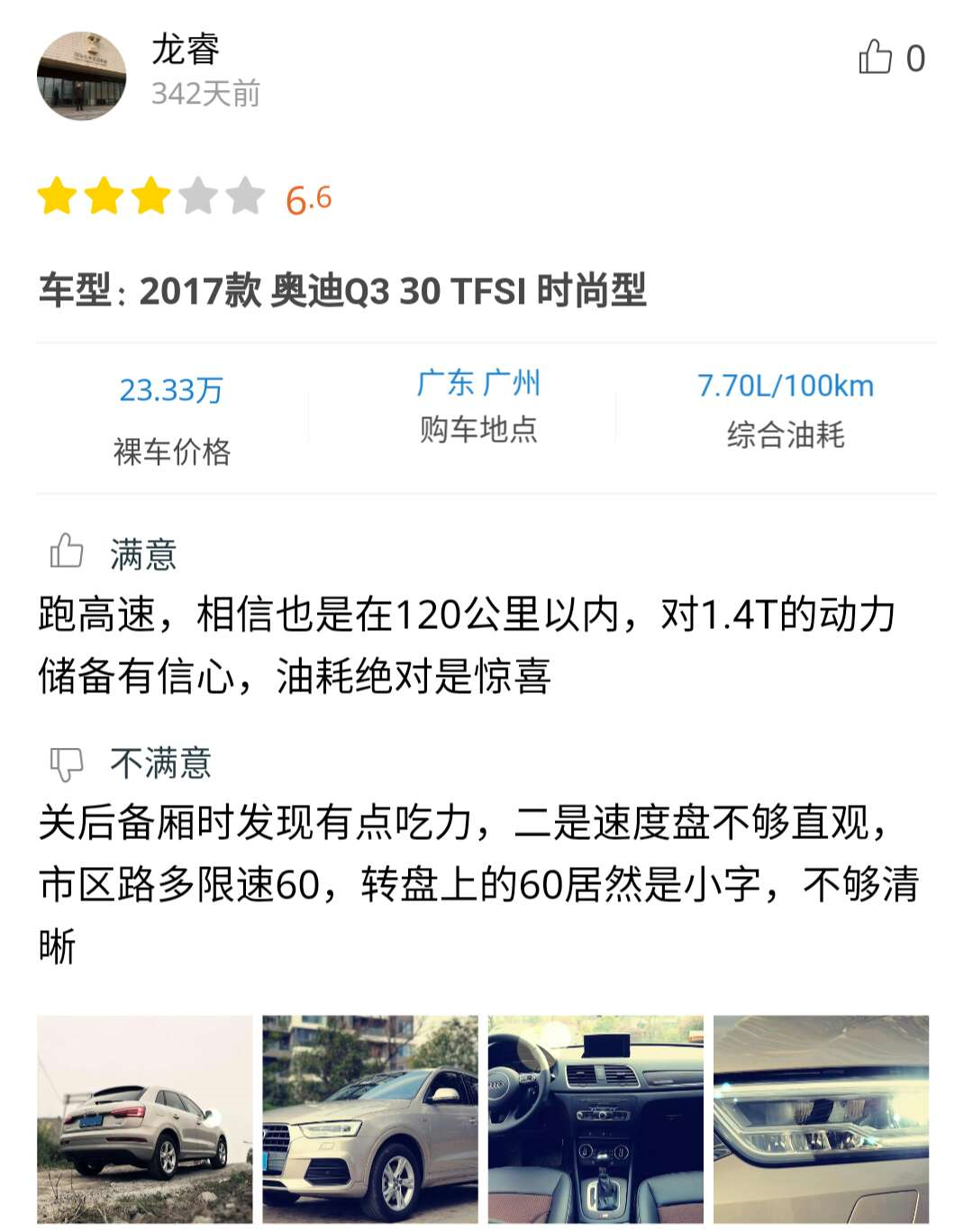Enlarge the headlight close-up photo
973x1232 pixels.
point(821,1118)
